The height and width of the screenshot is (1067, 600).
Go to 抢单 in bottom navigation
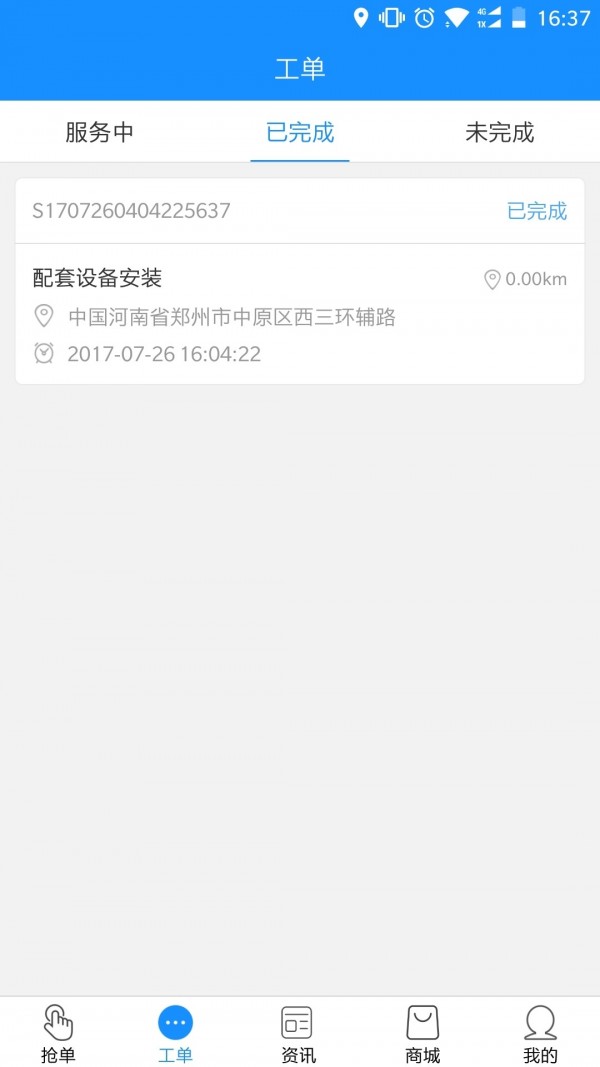click(x=58, y=1033)
